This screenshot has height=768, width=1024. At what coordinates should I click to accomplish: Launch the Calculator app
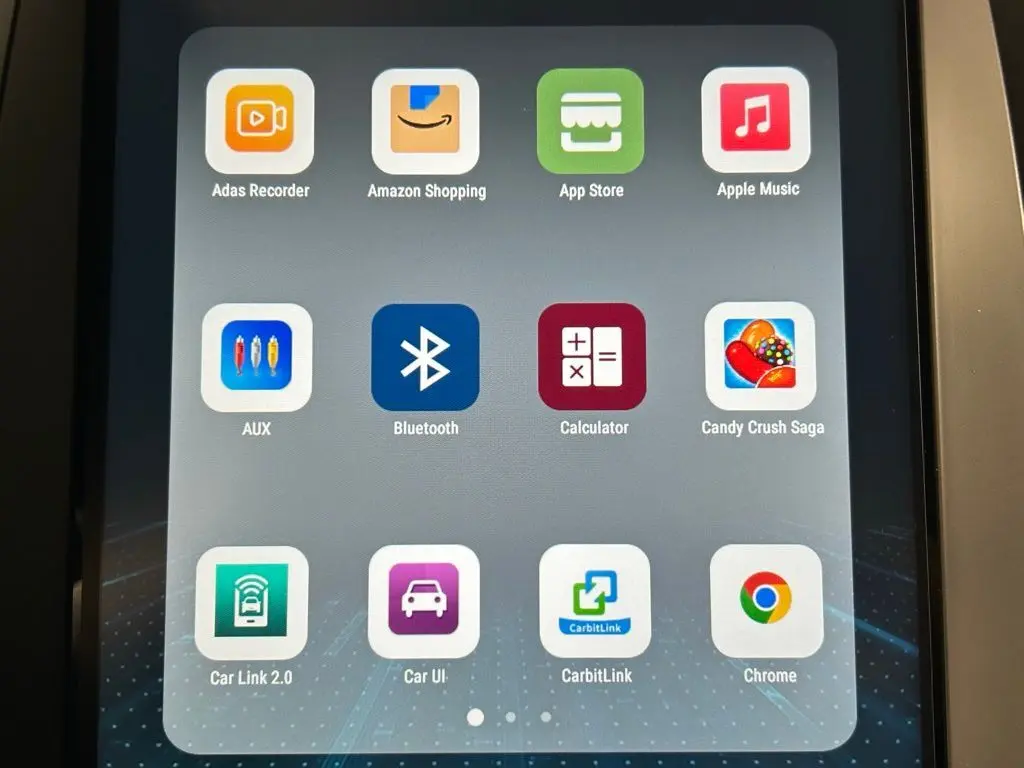pos(592,357)
